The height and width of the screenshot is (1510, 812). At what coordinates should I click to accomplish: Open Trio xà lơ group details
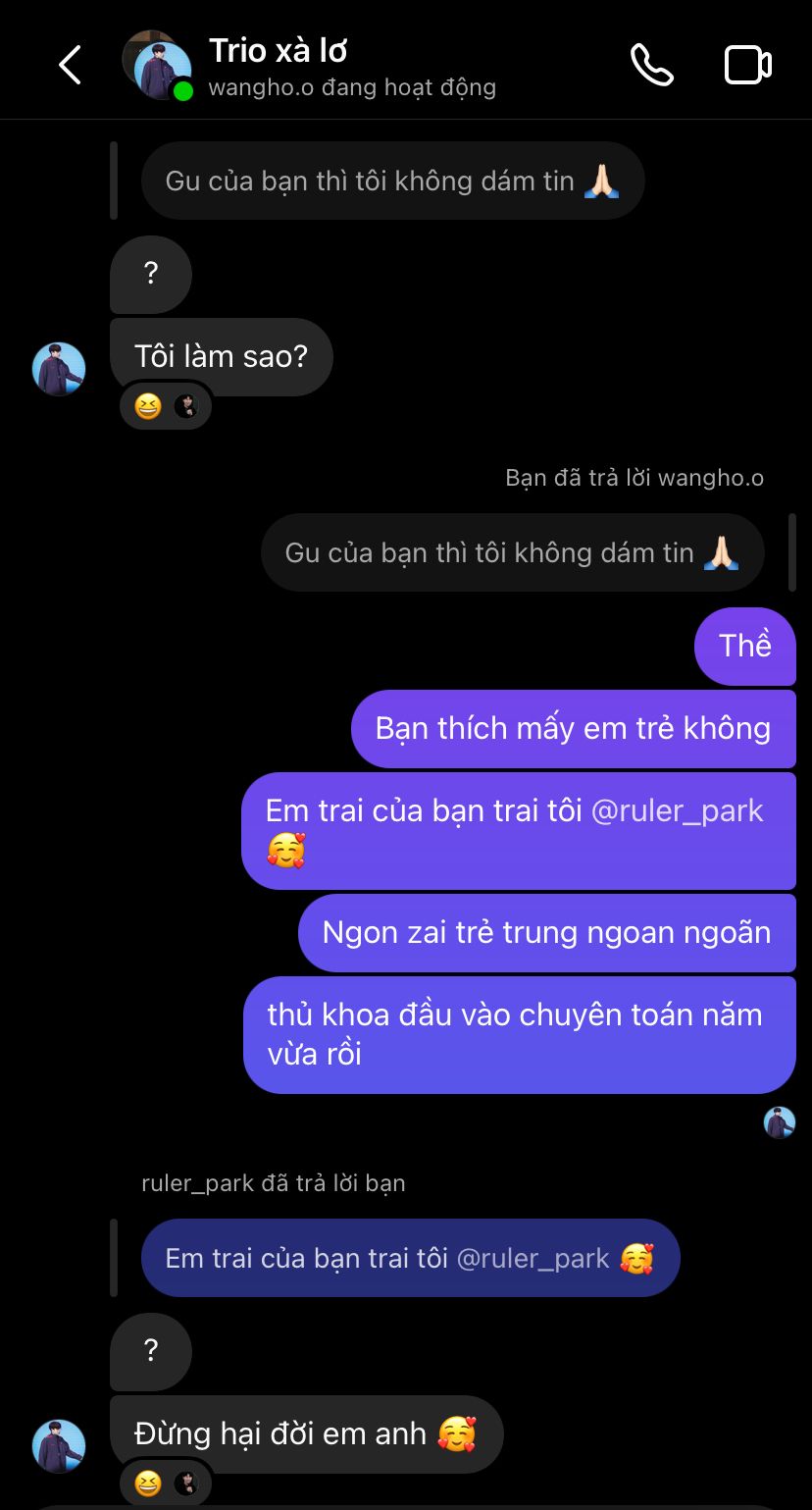pos(279,51)
